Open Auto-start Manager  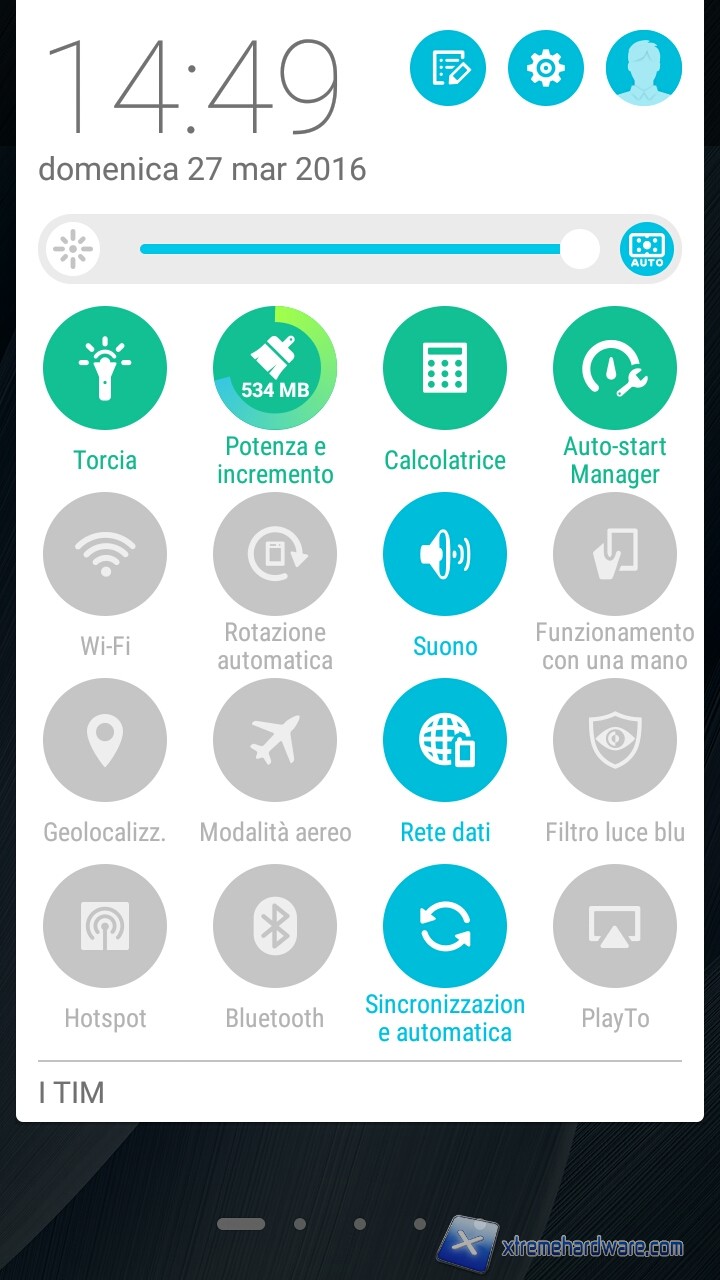pyautogui.click(x=615, y=368)
